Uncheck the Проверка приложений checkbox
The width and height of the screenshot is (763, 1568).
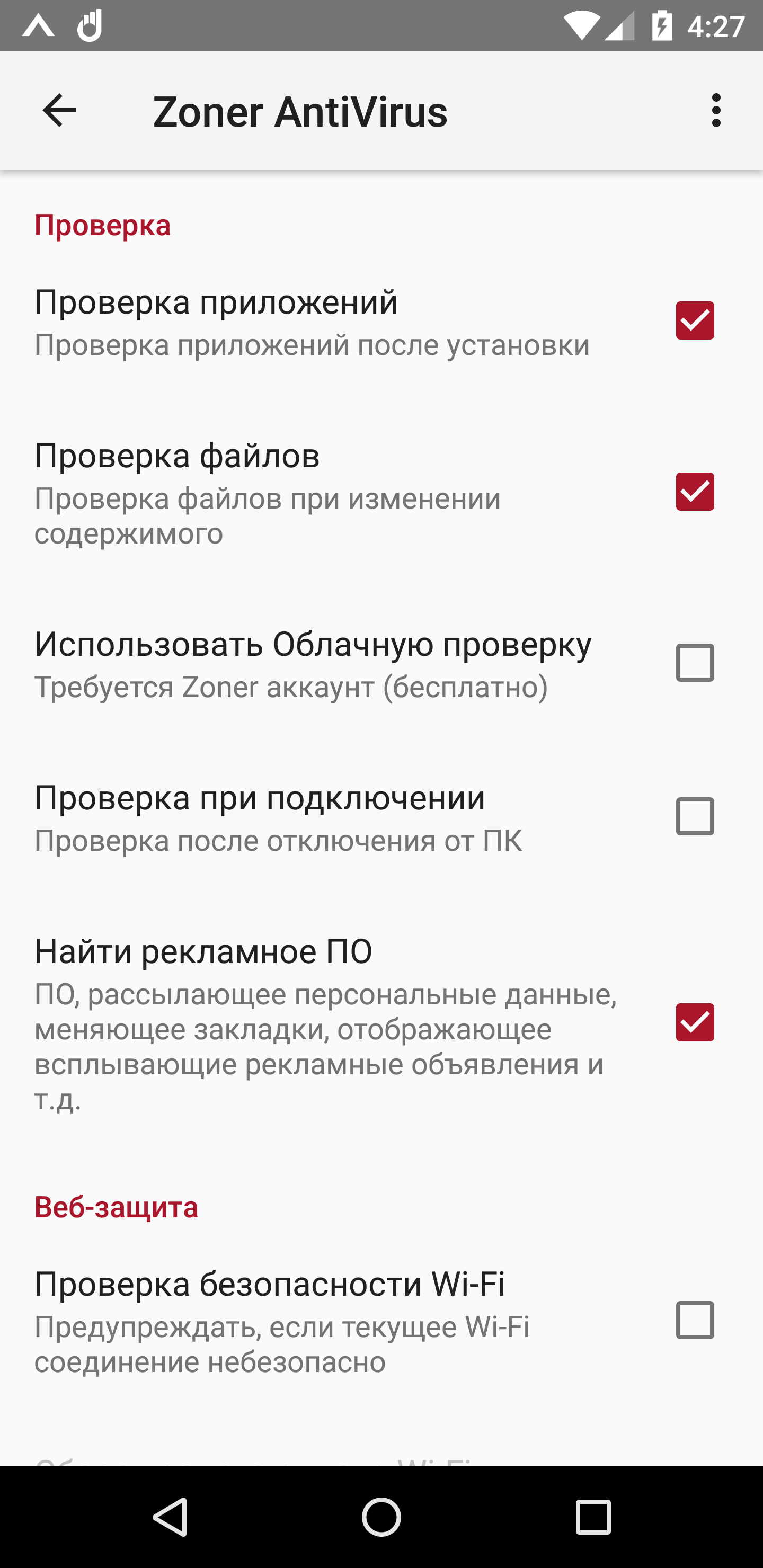tap(694, 321)
